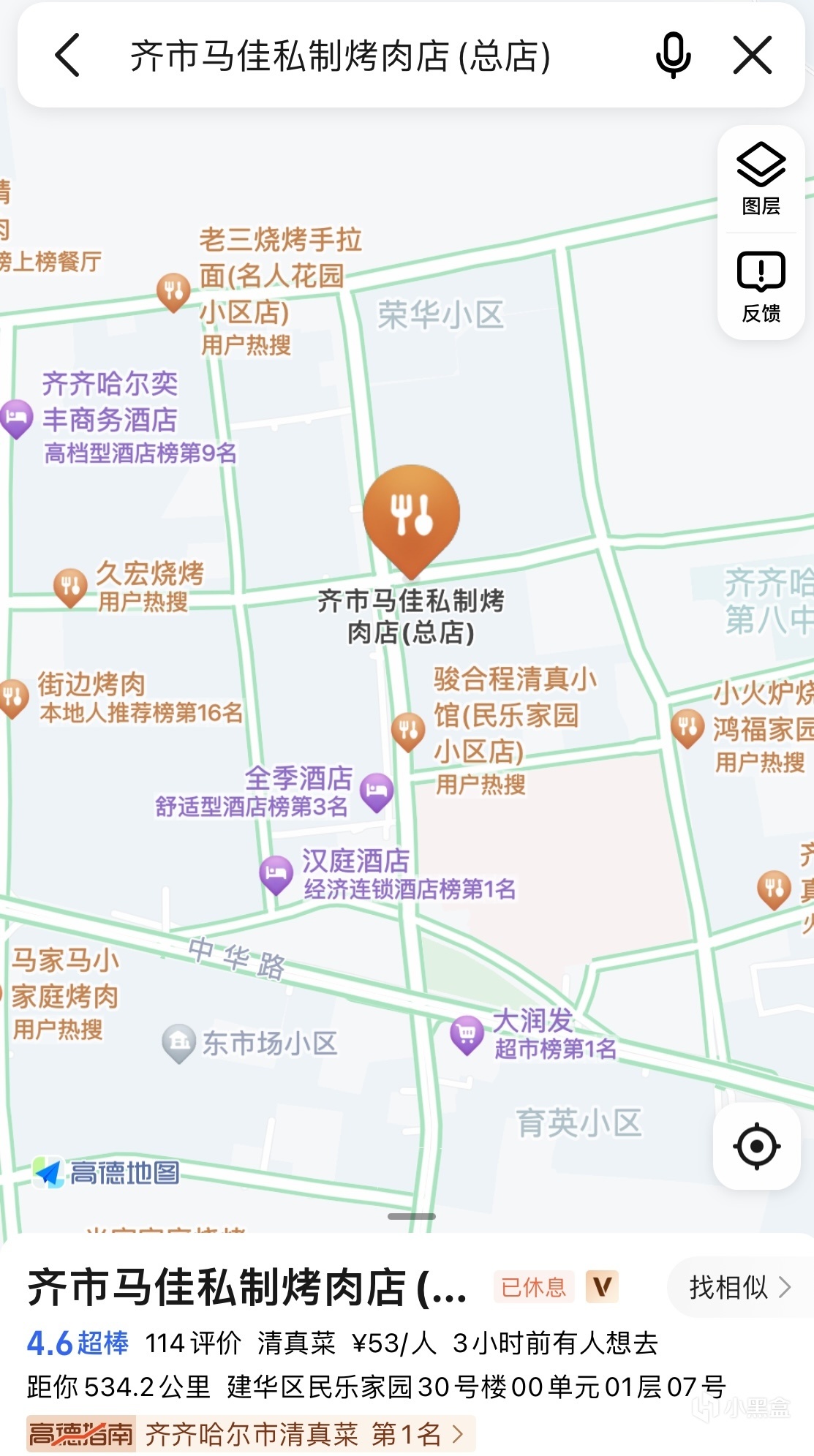Select the 久宏烧烤 map marker
This screenshot has height=1456, width=814.
70,586
